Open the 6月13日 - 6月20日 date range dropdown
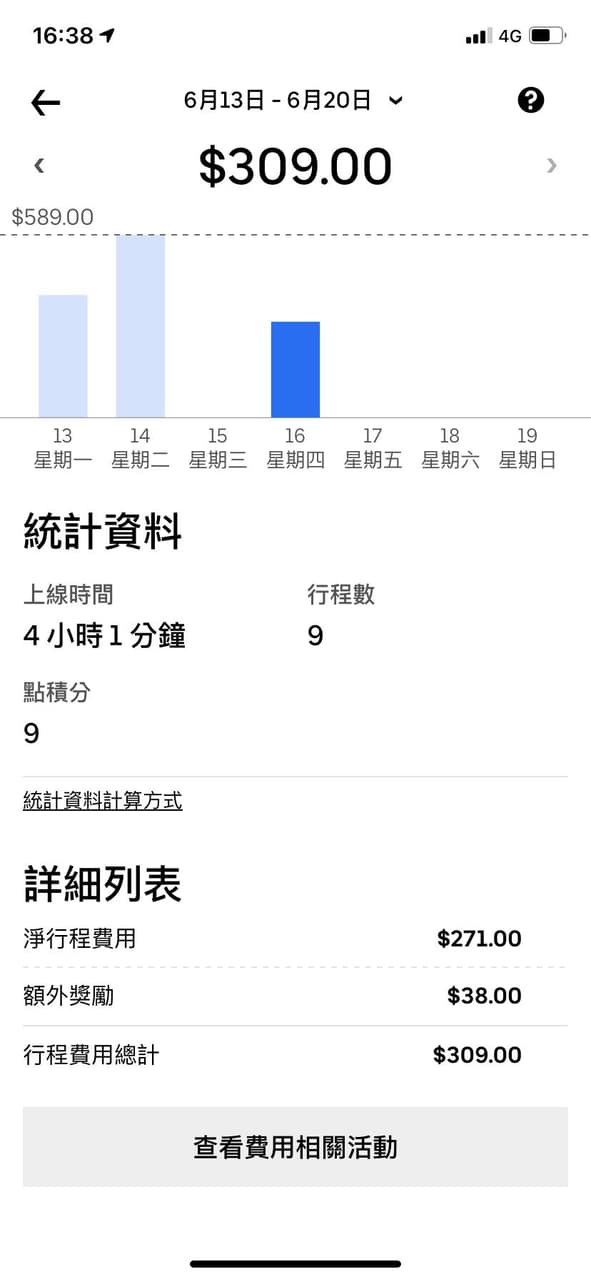This screenshot has width=591, height=1279. click(293, 100)
